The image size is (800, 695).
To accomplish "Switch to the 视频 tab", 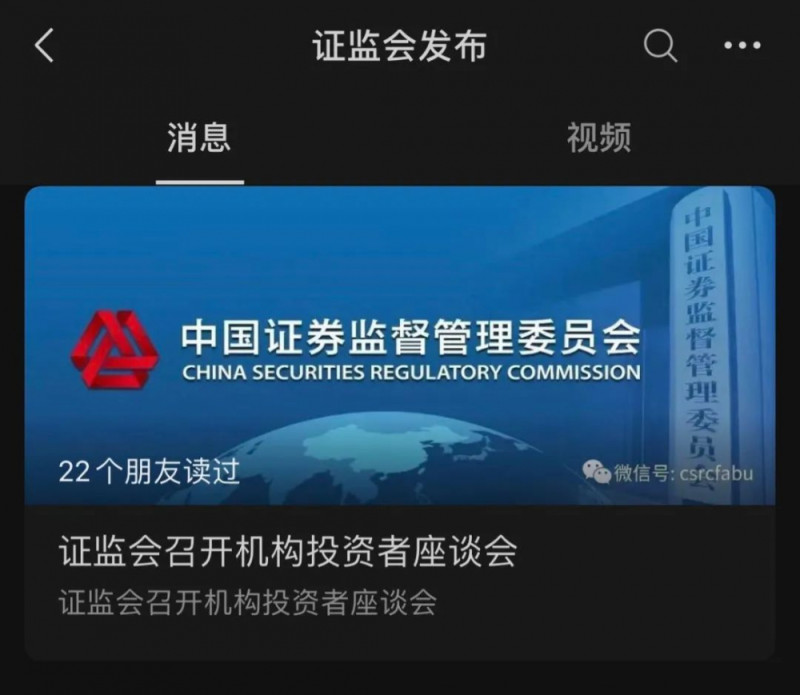I will point(598,137).
